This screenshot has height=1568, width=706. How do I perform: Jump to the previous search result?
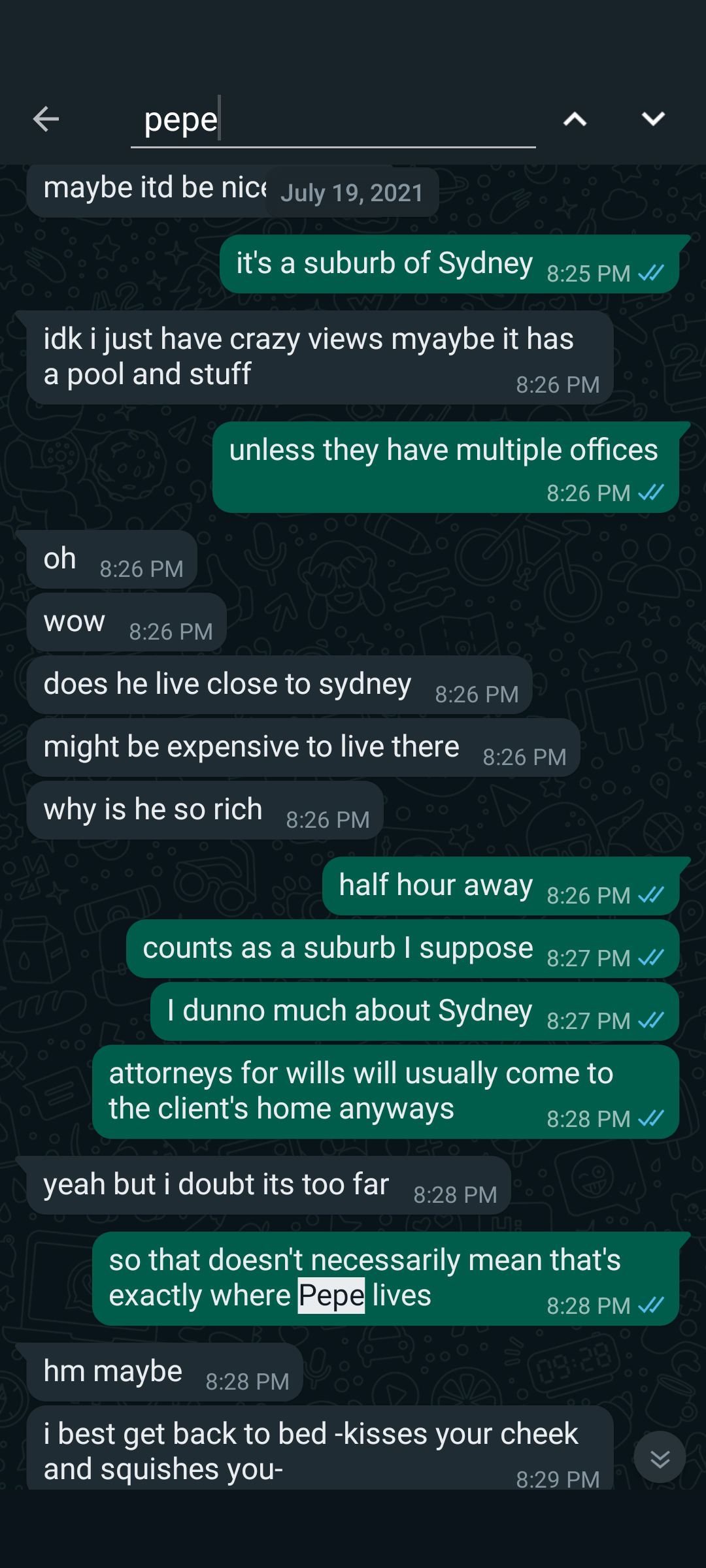[x=575, y=119]
